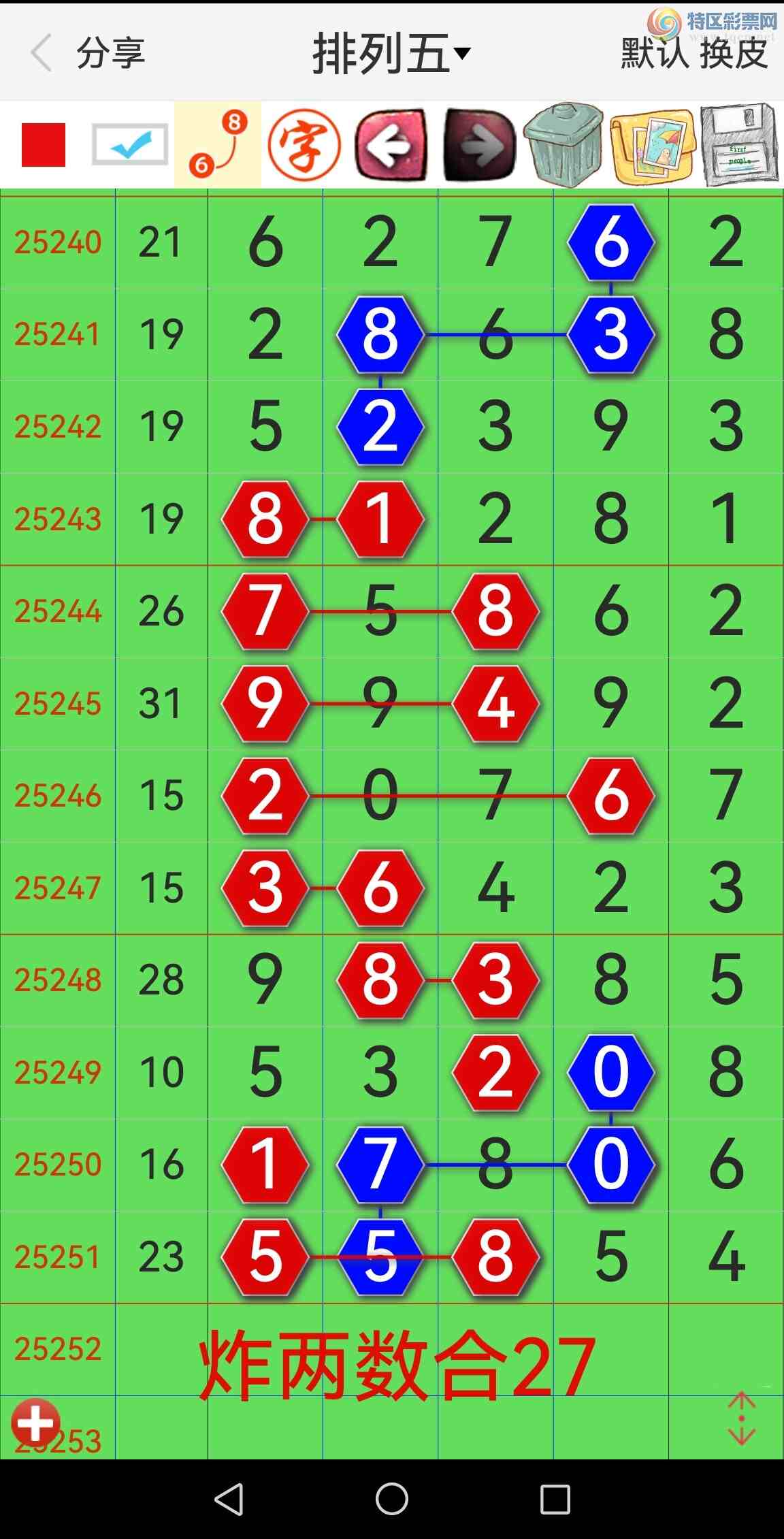The width and height of the screenshot is (784, 1539).
Task: Open the 排列五 lottery type dropdown
Action: (x=391, y=53)
